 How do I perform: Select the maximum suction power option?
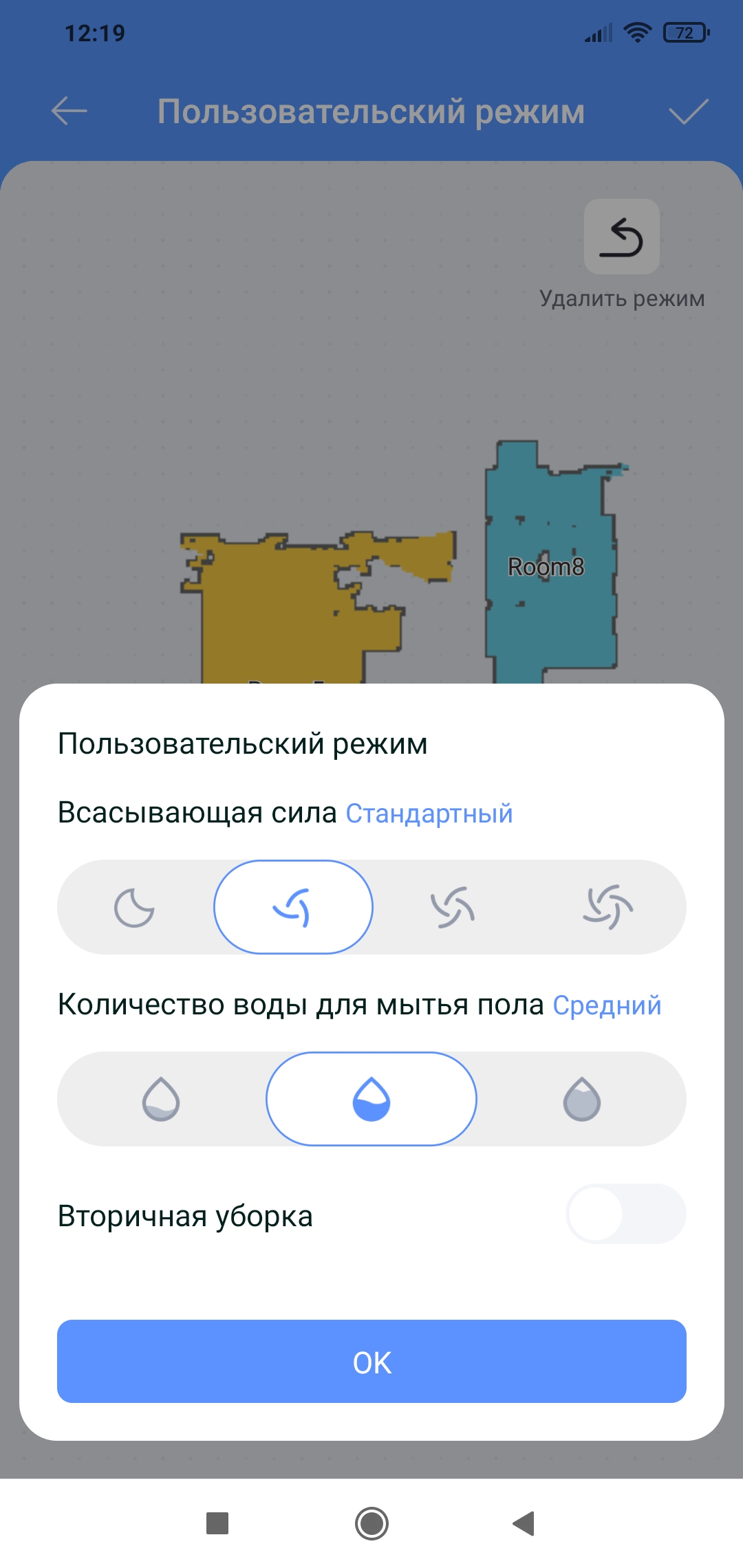[x=608, y=907]
